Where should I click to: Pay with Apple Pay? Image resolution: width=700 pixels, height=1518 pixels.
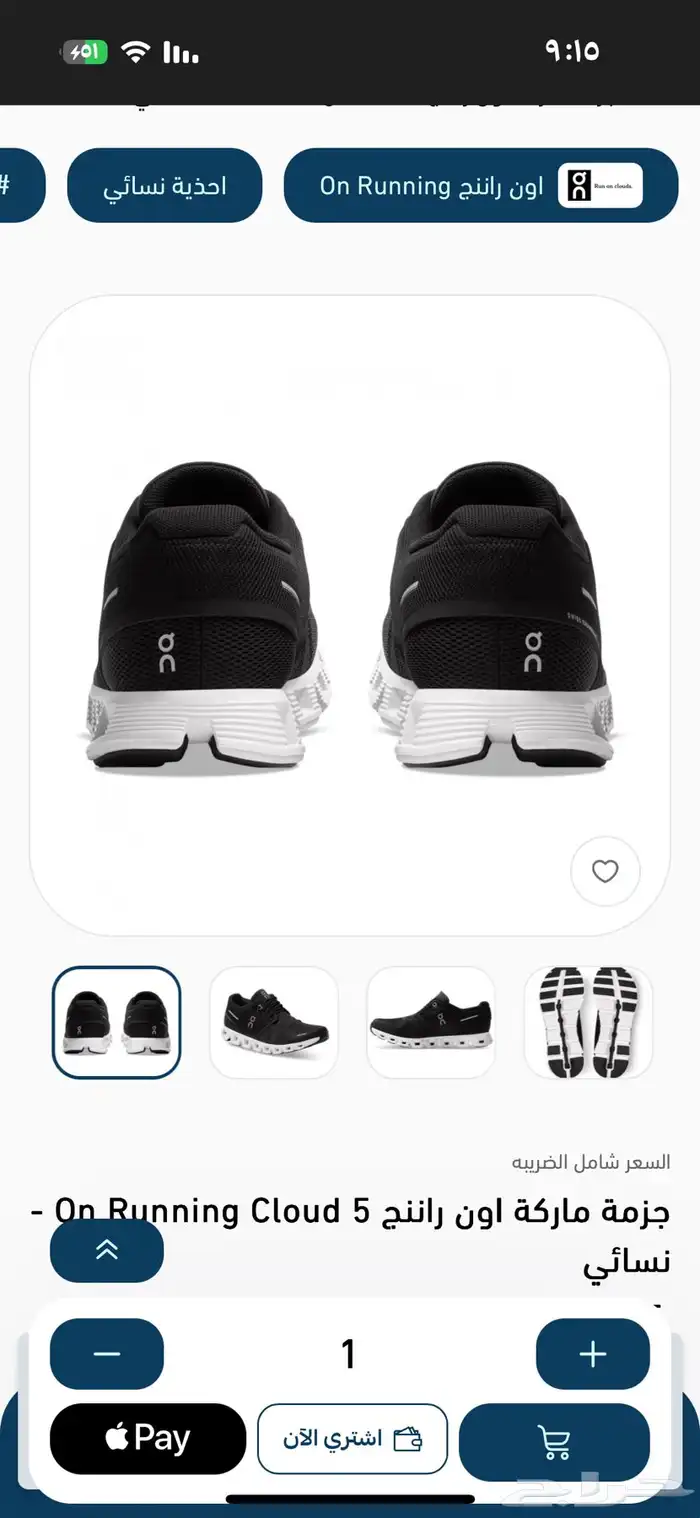[x=148, y=1439]
